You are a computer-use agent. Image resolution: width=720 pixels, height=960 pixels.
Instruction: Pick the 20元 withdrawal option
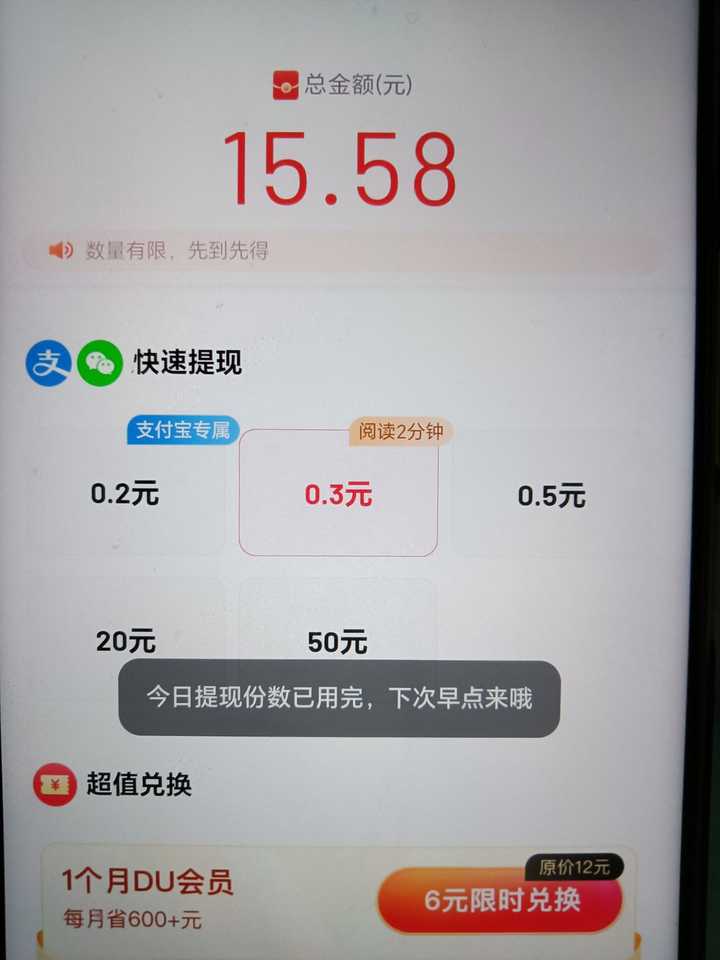(126, 640)
